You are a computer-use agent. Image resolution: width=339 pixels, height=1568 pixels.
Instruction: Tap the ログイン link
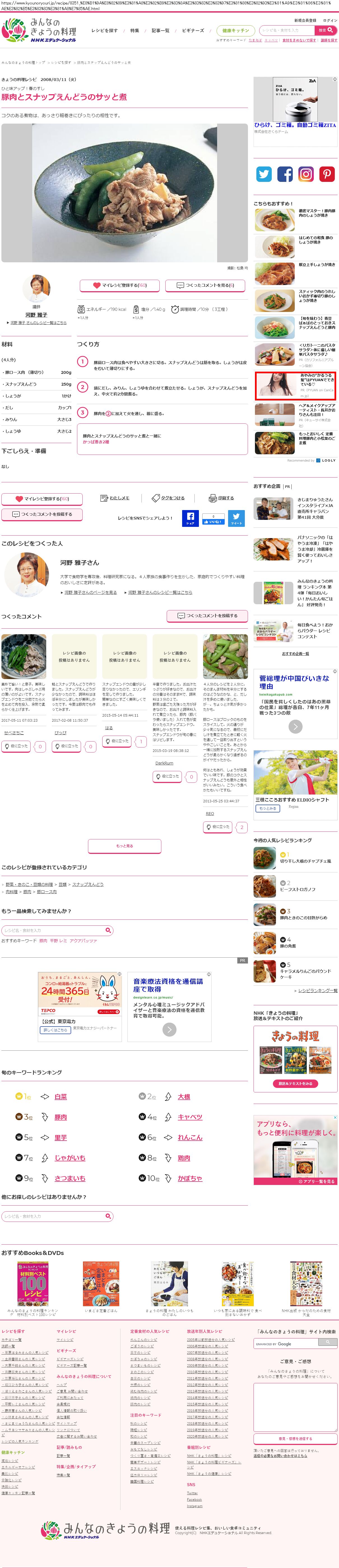pyautogui.click(x=330, y=20)
